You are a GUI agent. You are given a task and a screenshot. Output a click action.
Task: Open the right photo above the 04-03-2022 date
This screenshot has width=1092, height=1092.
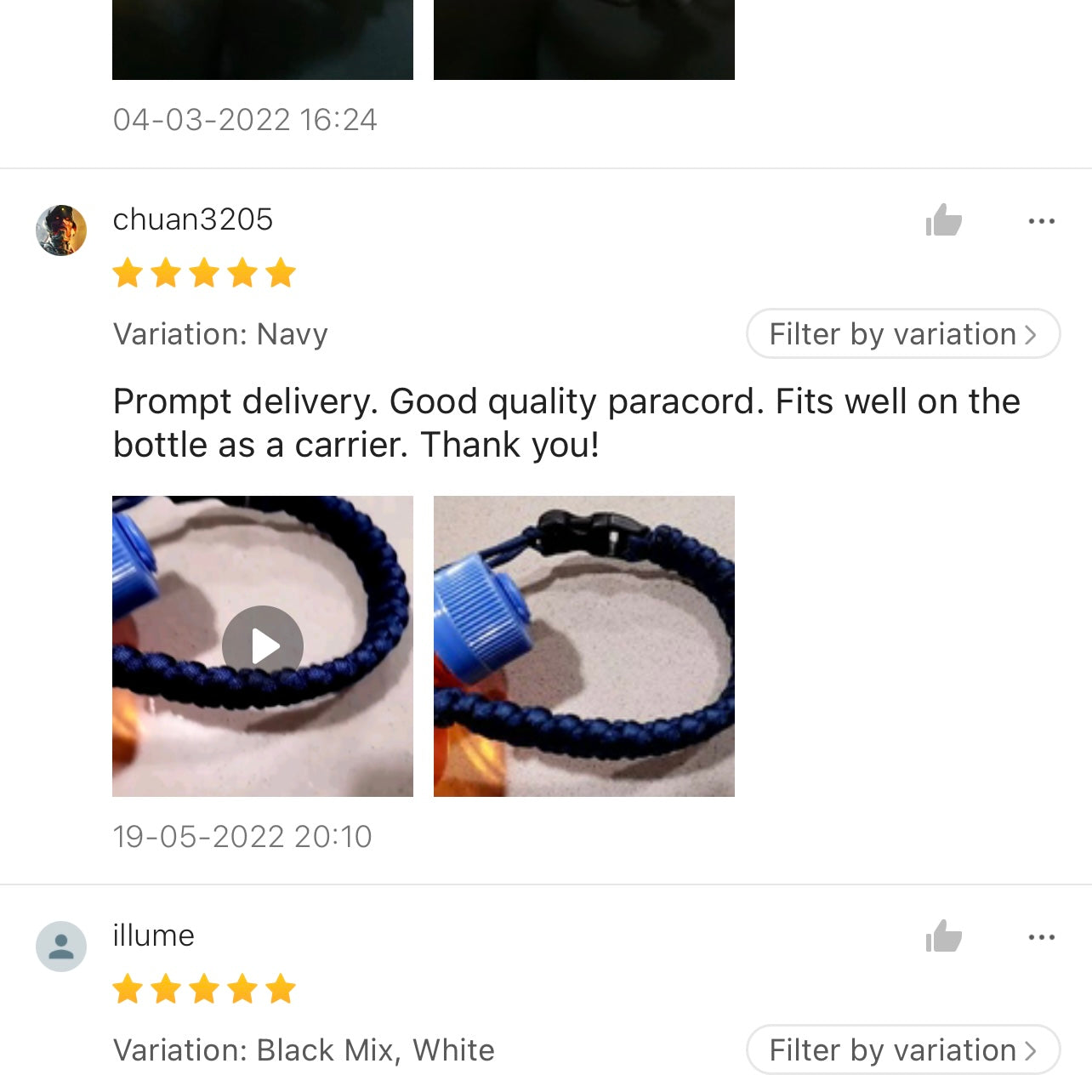583,39
